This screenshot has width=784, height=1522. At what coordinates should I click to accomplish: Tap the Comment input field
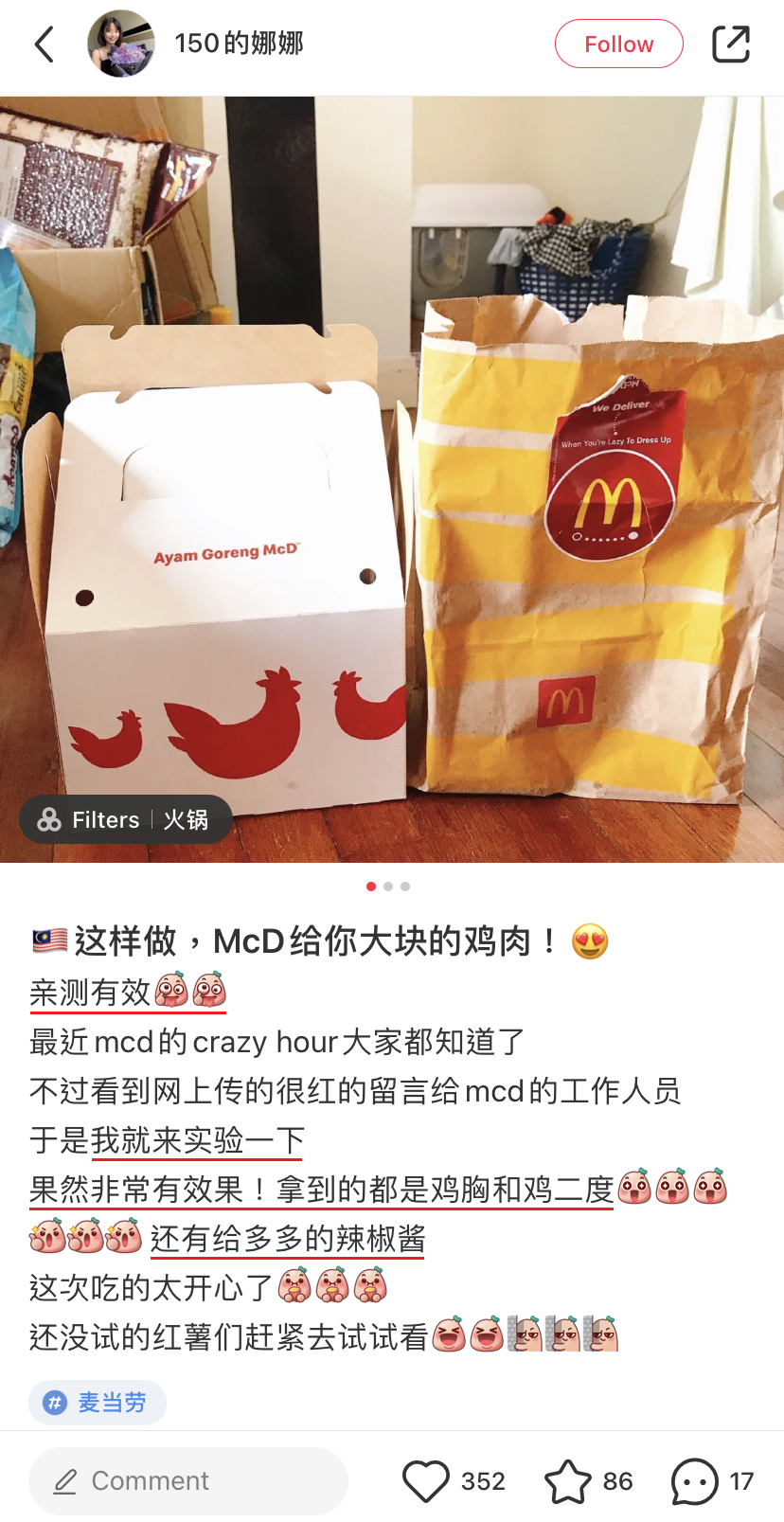click(x=188, y=1480)
